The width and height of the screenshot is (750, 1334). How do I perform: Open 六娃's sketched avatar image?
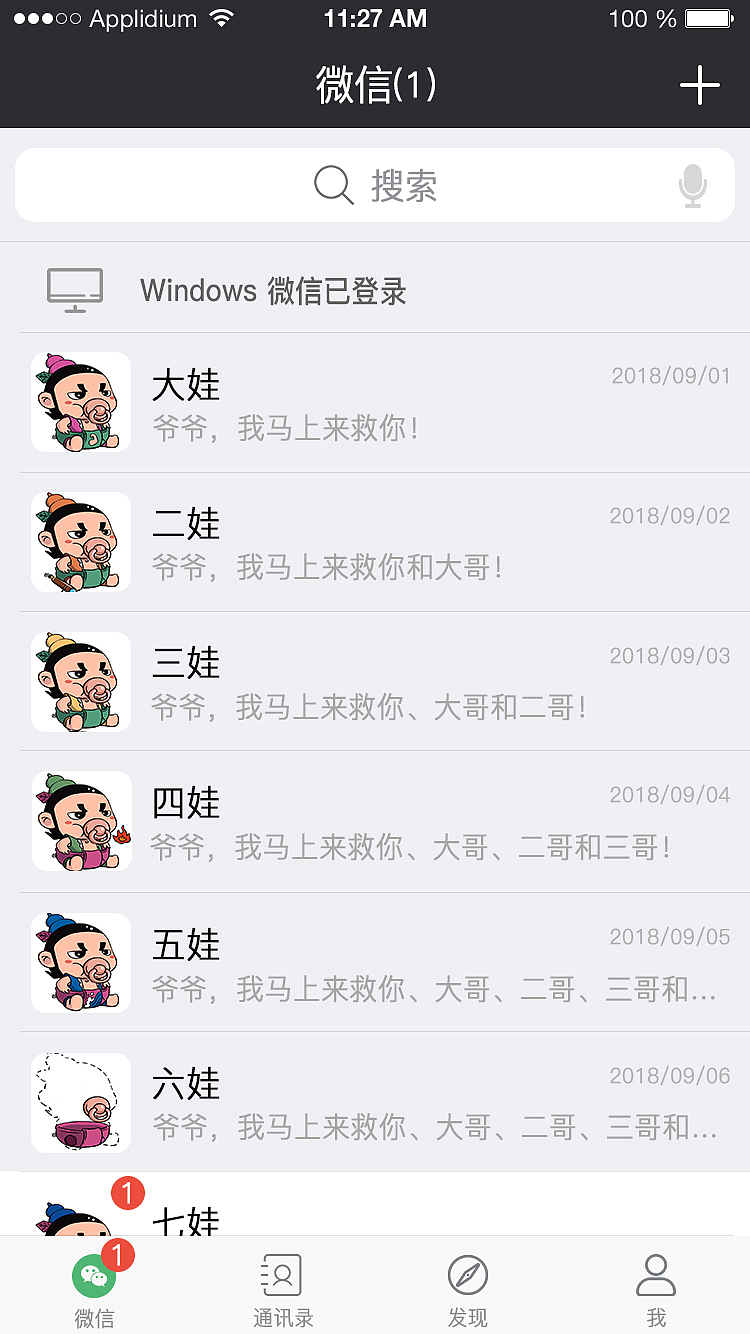(80, 1102)
